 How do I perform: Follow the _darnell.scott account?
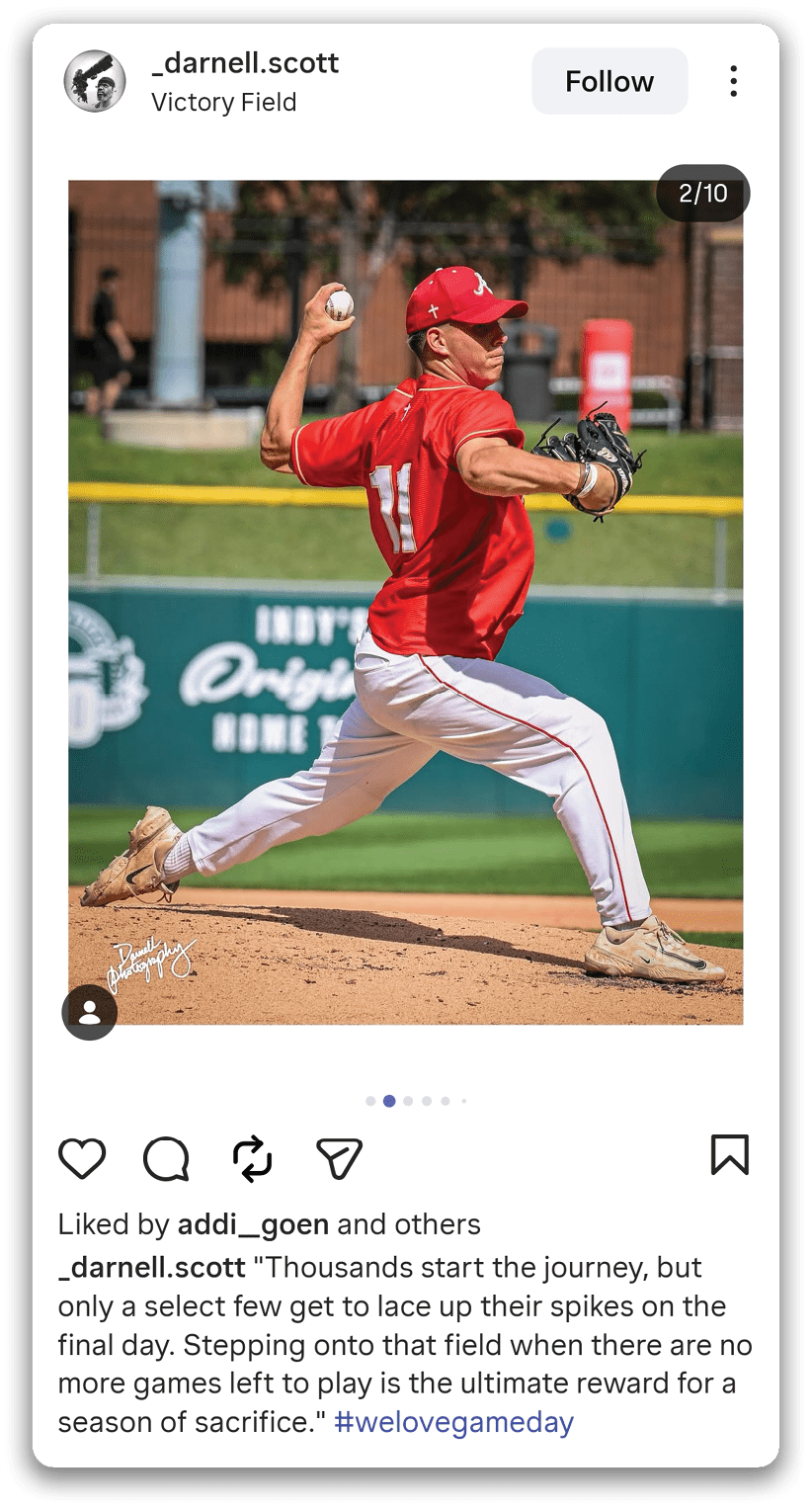[609, 81]
